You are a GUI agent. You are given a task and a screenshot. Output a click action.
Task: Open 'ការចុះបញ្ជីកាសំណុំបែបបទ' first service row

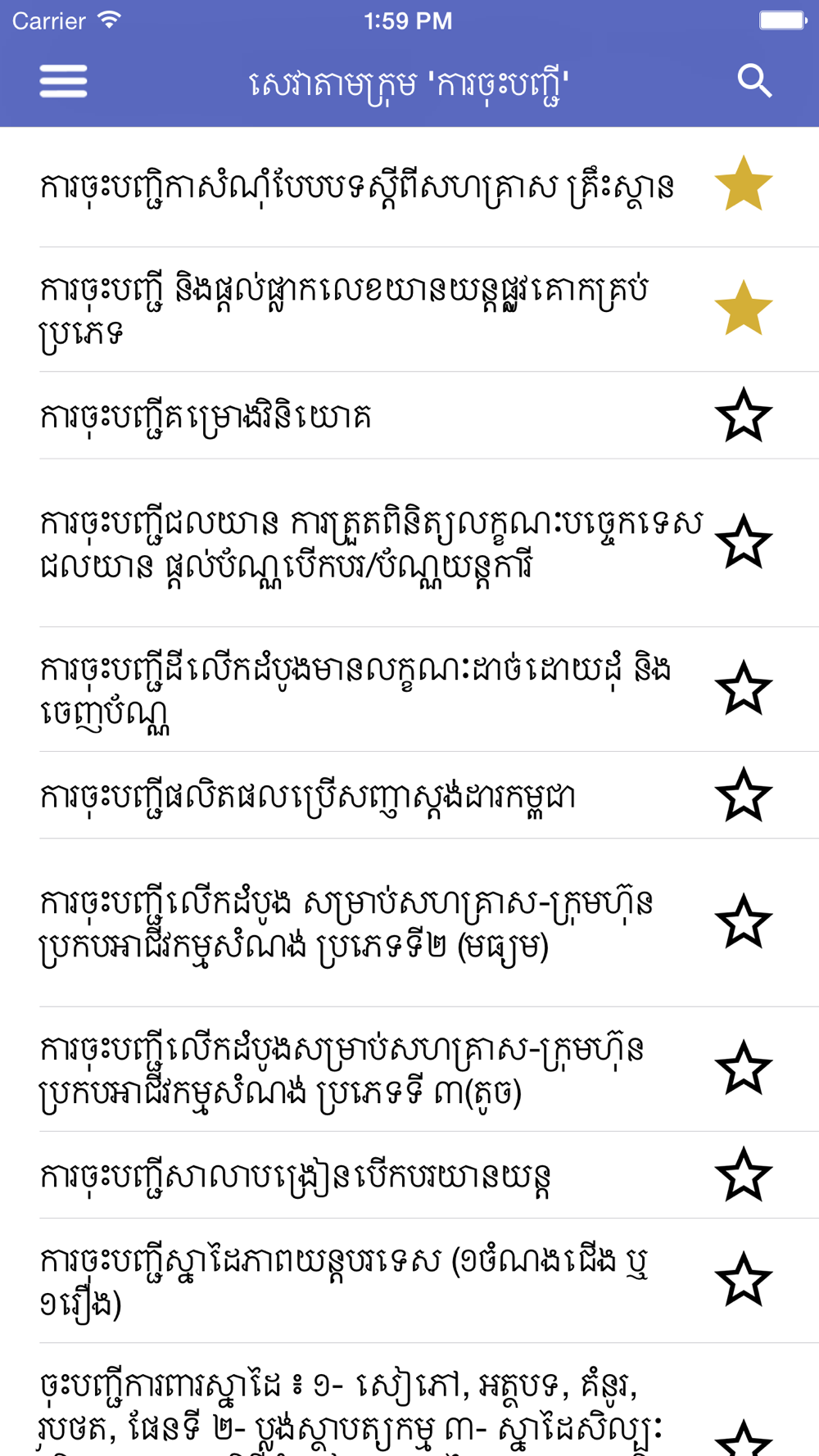point(409,187)
